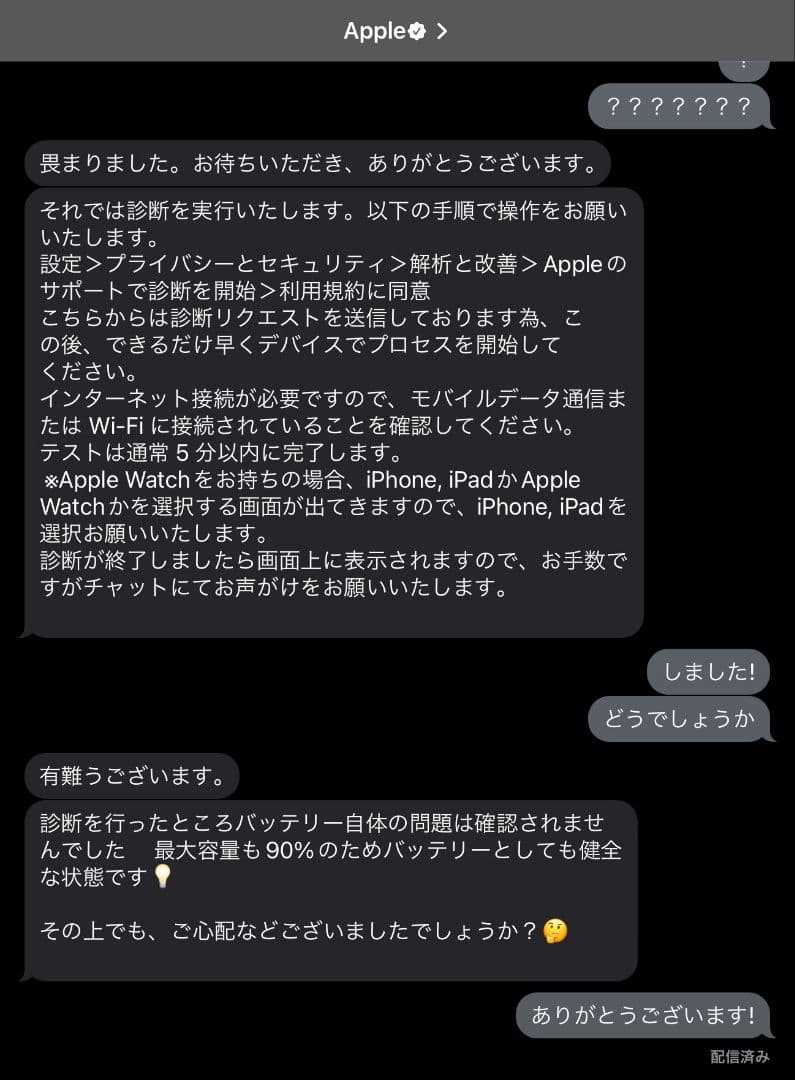Tap the ありがとうございます! sent message

click(643, 1015)
